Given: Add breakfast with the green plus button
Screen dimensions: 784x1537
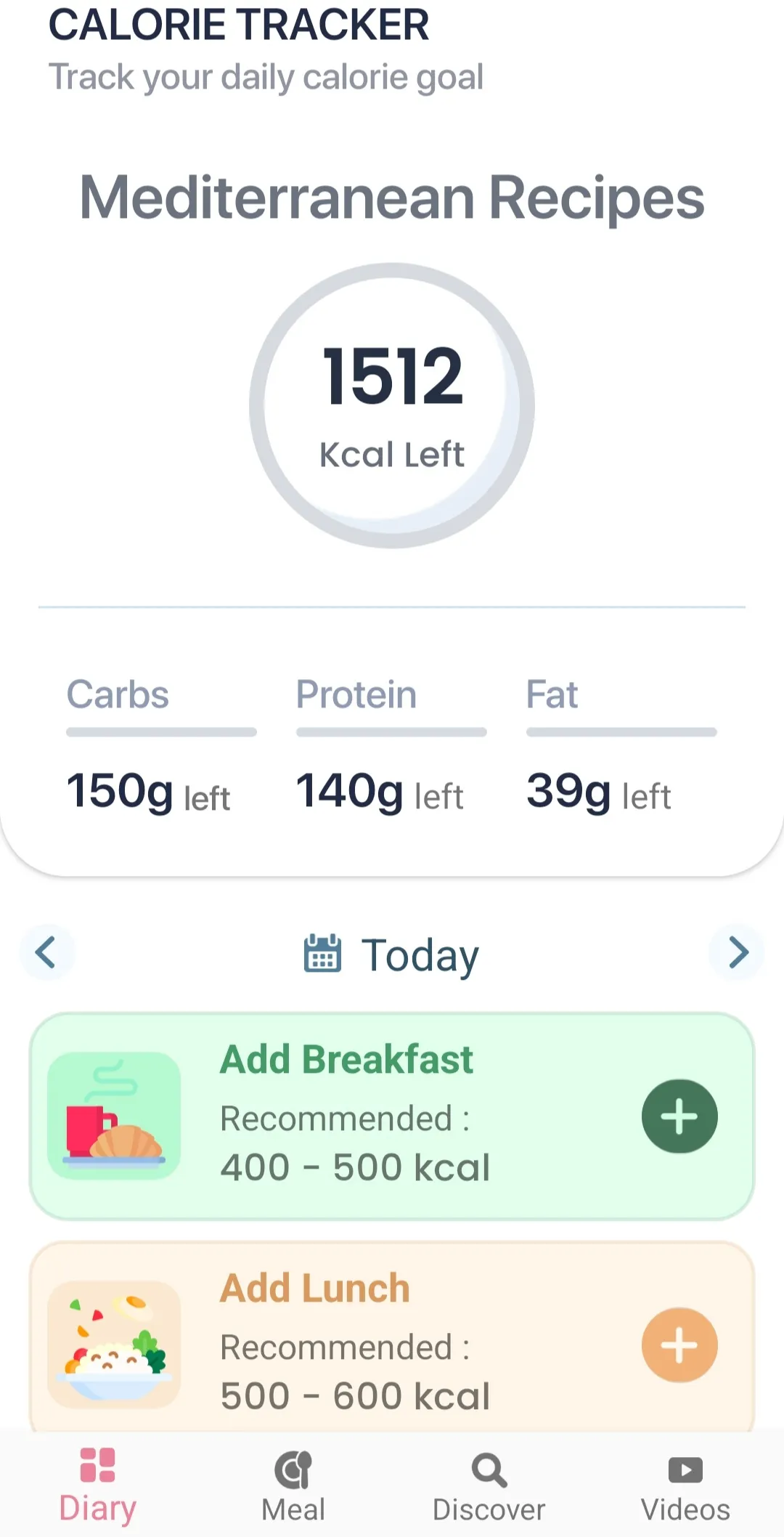Looking at the screenshot, I should pyautogui.click(x=679, y=1116).
